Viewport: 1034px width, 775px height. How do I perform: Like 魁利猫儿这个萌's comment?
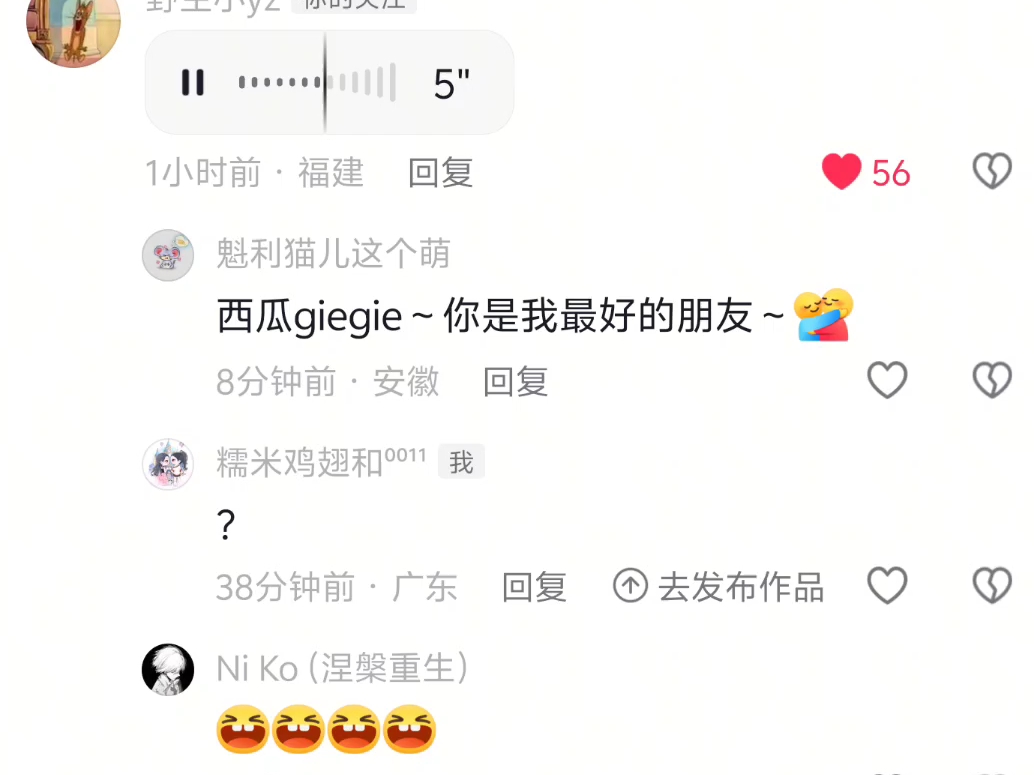tap(886, 380)
